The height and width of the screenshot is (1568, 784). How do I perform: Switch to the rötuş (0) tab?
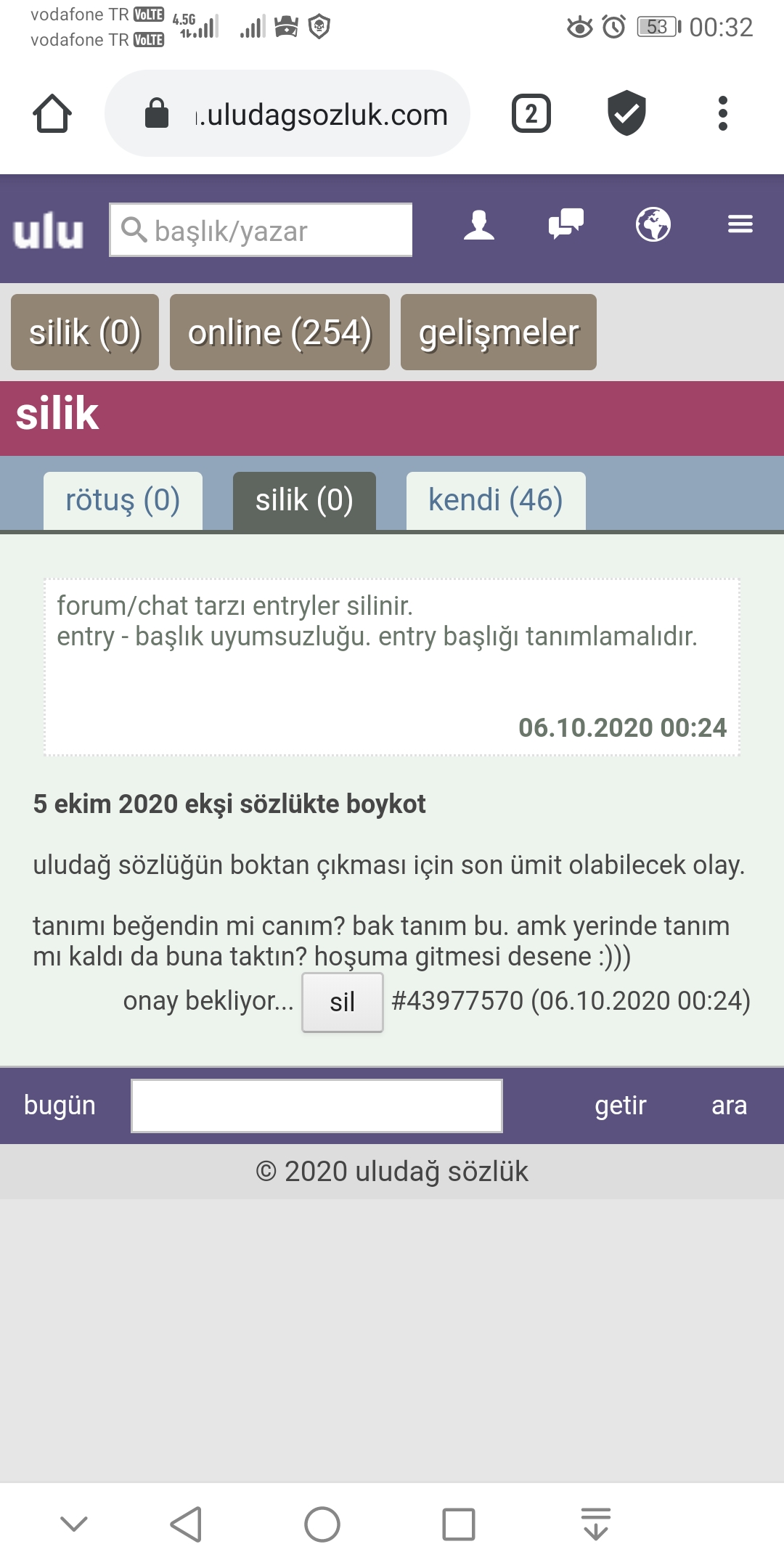123,500
